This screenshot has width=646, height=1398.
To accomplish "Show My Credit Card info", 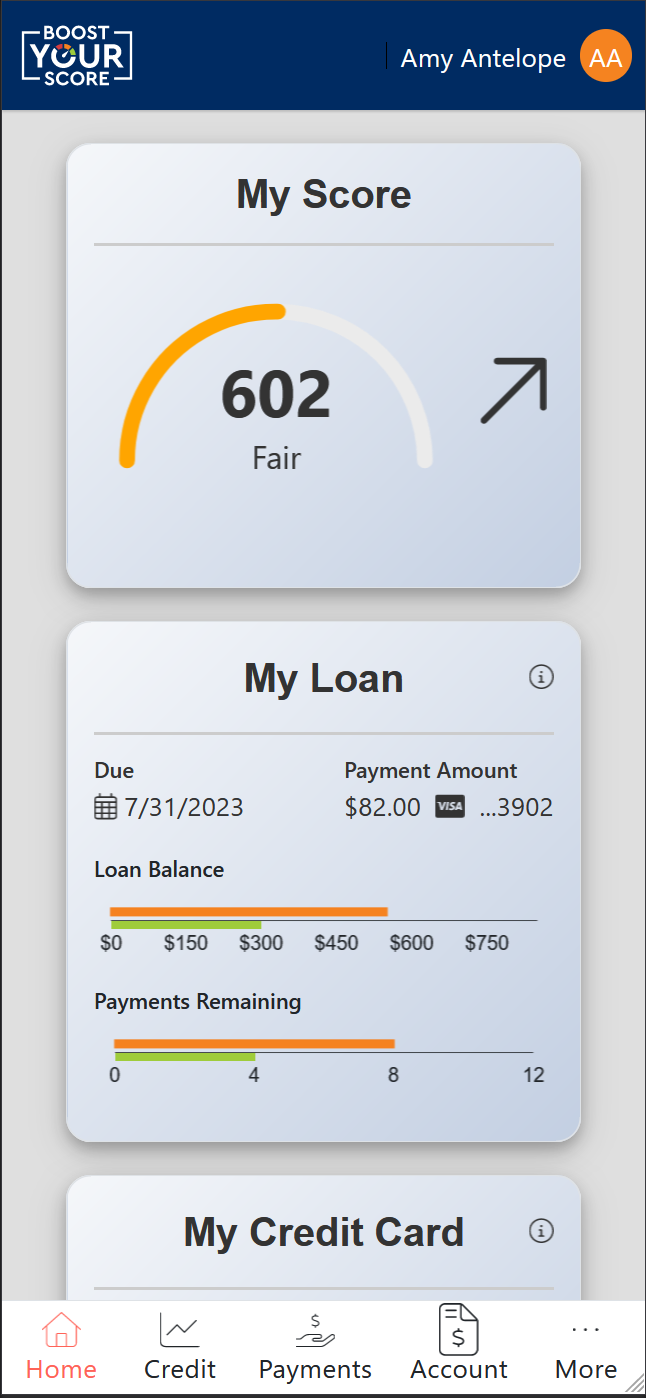I will (541, 1231).
